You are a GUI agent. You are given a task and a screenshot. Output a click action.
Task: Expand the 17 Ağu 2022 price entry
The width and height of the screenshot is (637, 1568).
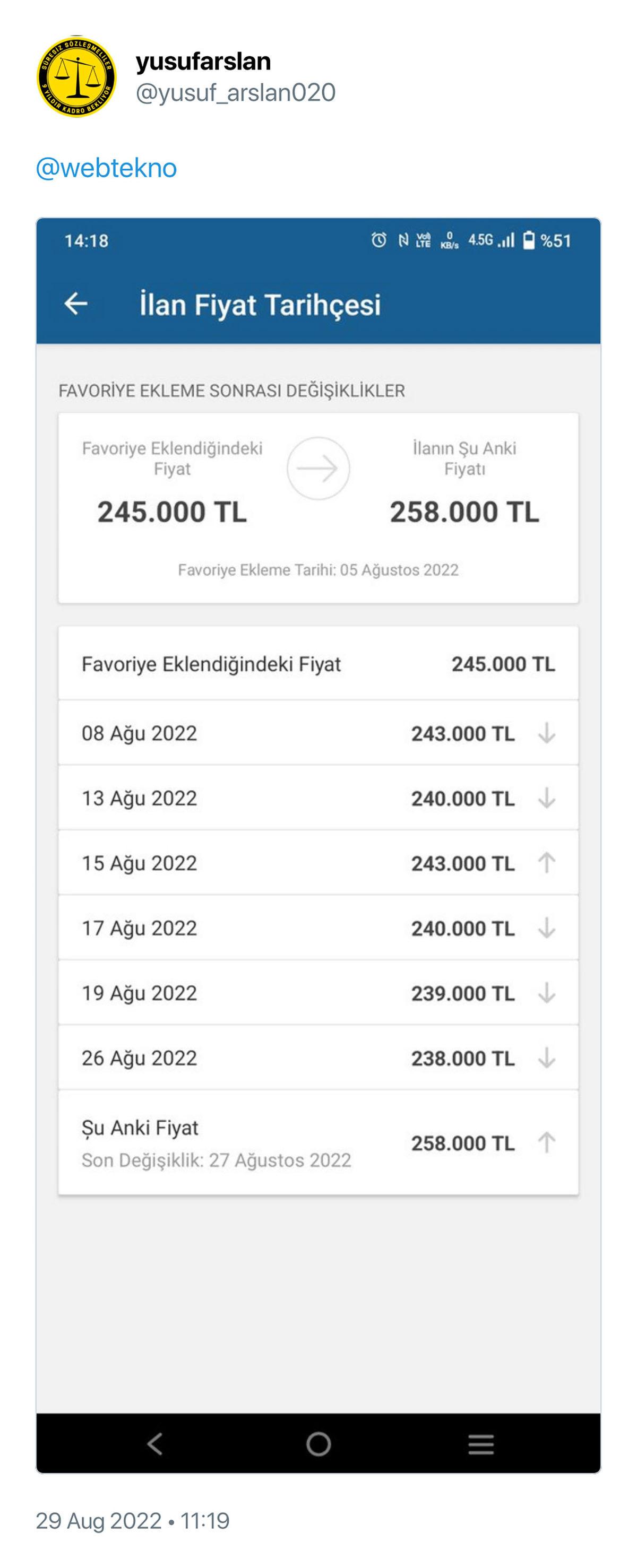point(317,928)
